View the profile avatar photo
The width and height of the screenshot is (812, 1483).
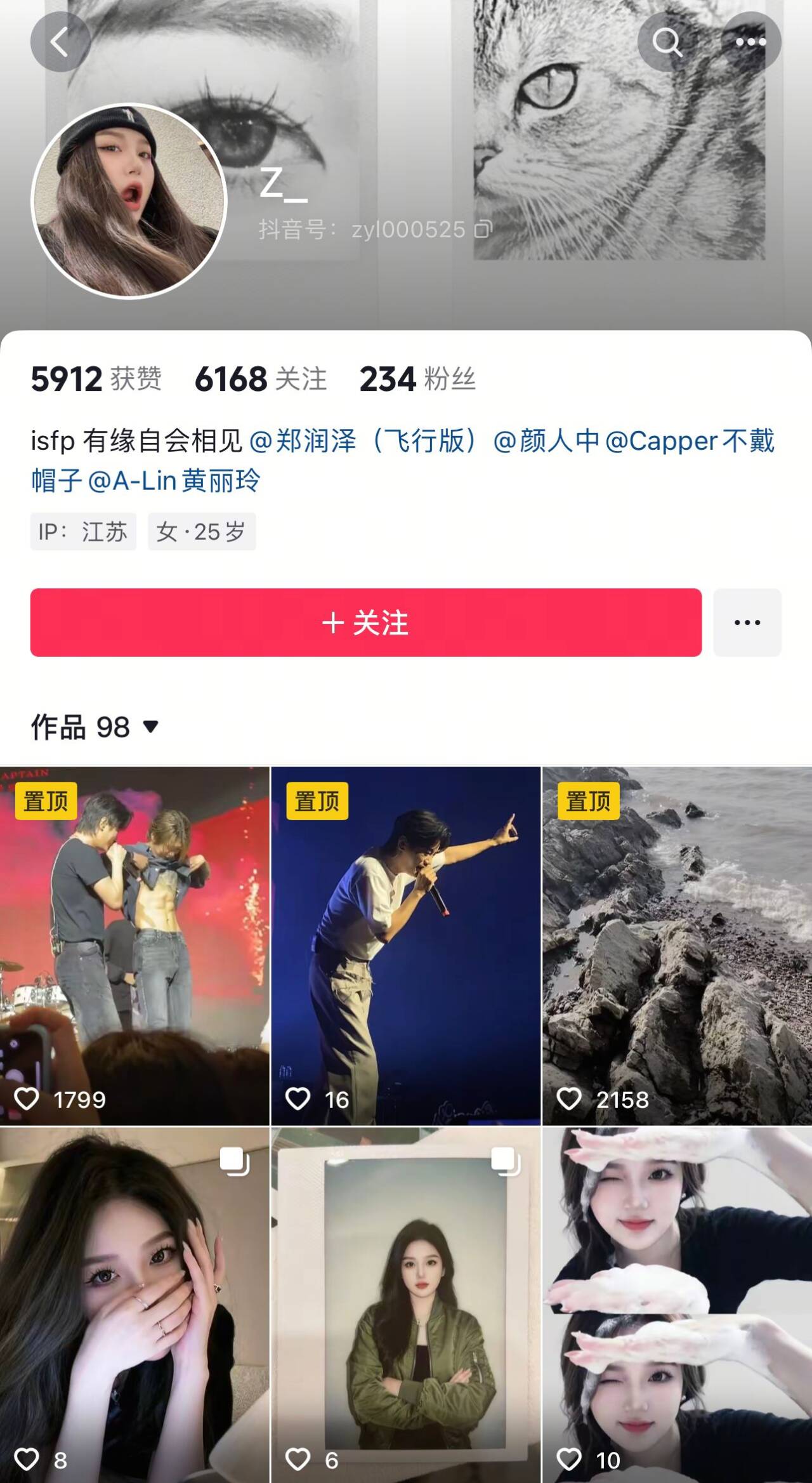coord(129,201)
